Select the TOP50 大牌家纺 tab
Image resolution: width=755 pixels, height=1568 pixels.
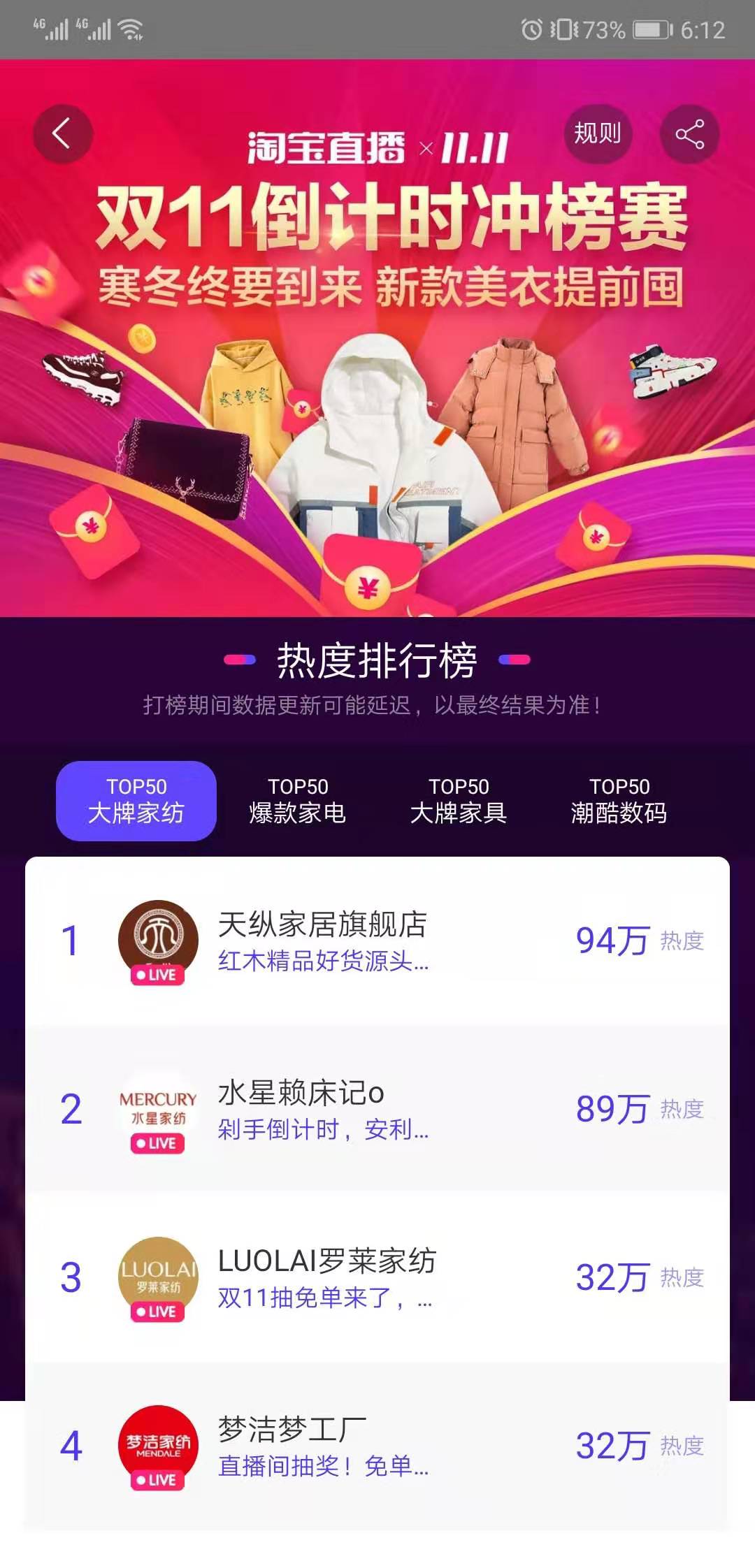pos(136,801)
